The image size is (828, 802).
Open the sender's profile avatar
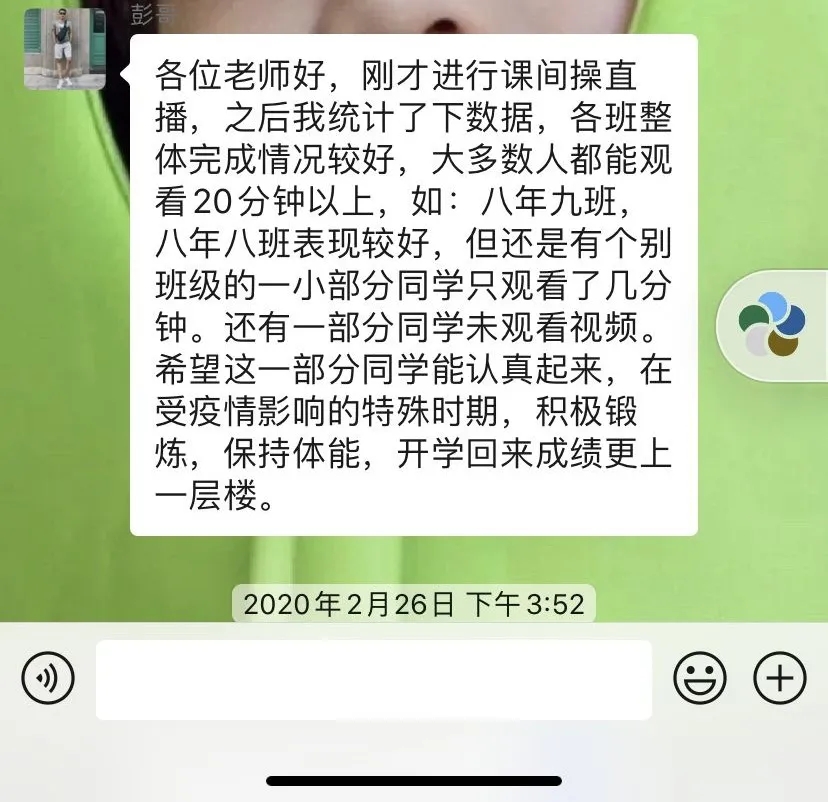pos(64,50)
